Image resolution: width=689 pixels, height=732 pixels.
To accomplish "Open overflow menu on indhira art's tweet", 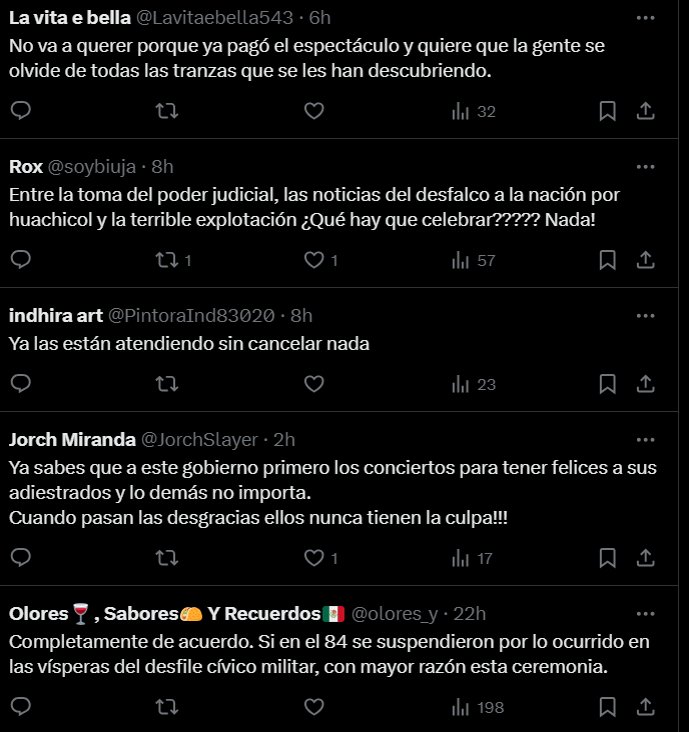I will pos(645,316).
